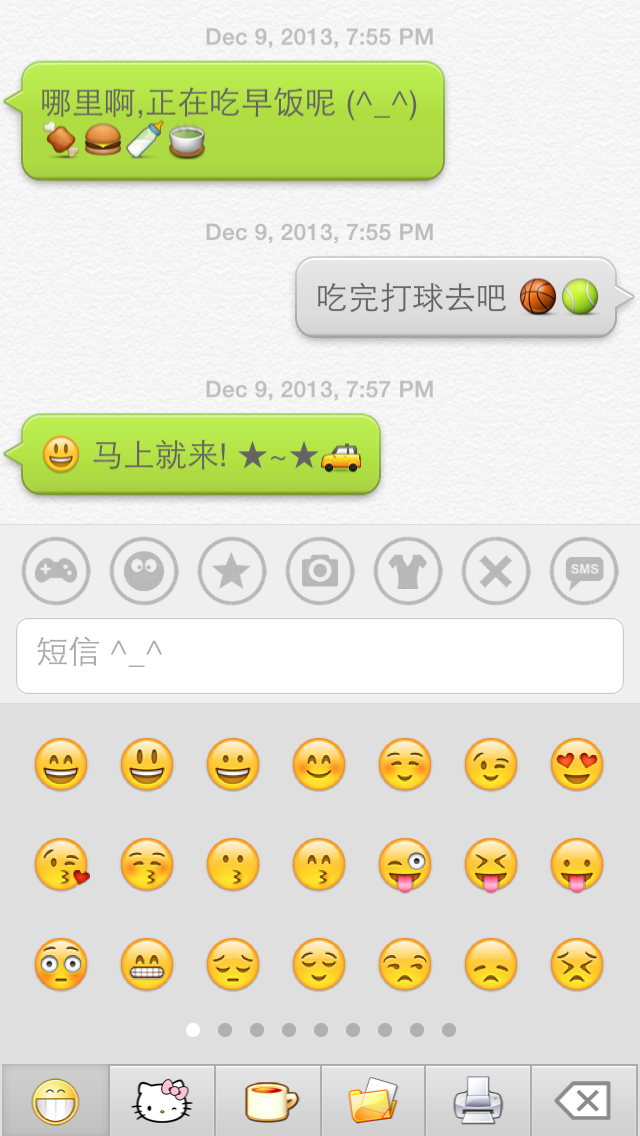Tap the SMS speech bubble icon
This screenshot has width=640, height=1136.
coord(584,571)
